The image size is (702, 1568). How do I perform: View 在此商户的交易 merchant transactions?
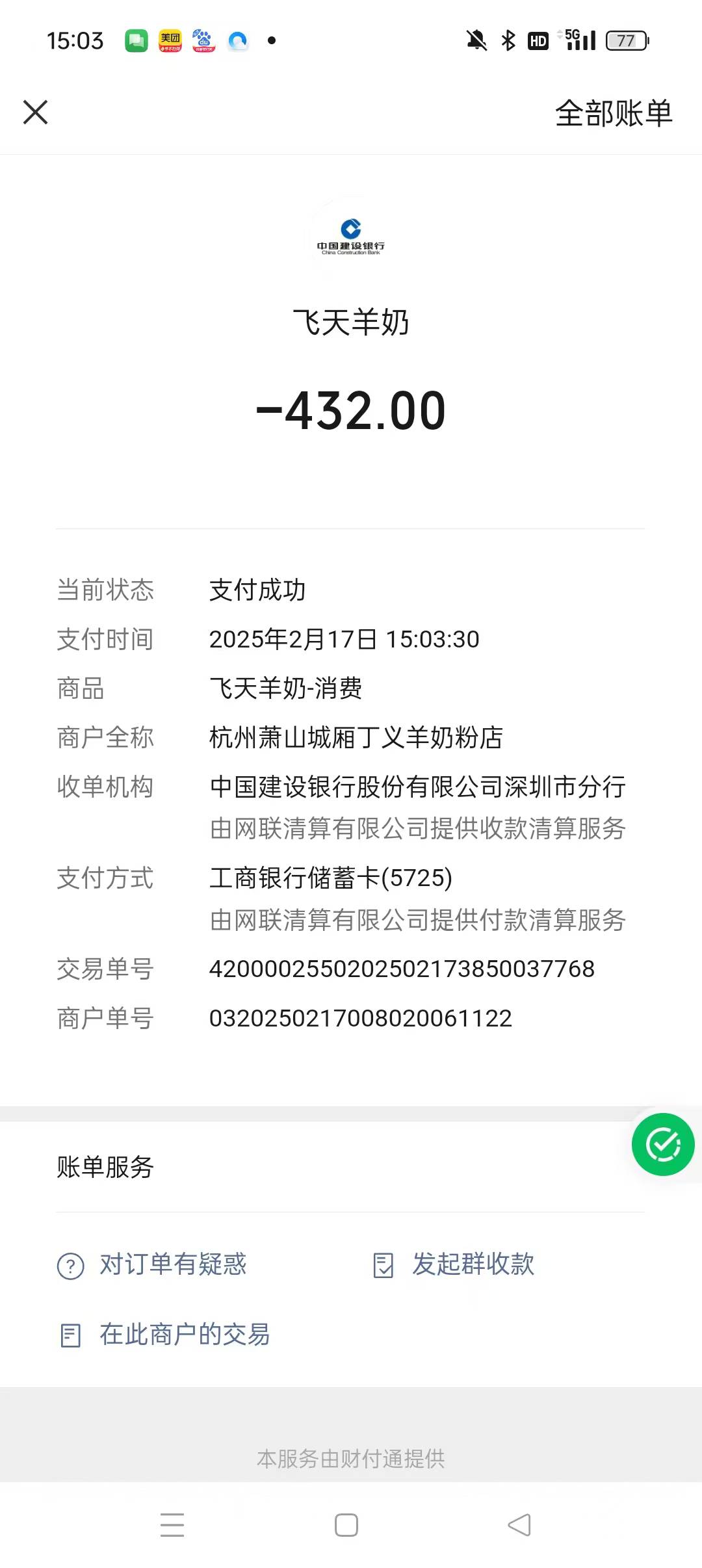[165, 1335]
